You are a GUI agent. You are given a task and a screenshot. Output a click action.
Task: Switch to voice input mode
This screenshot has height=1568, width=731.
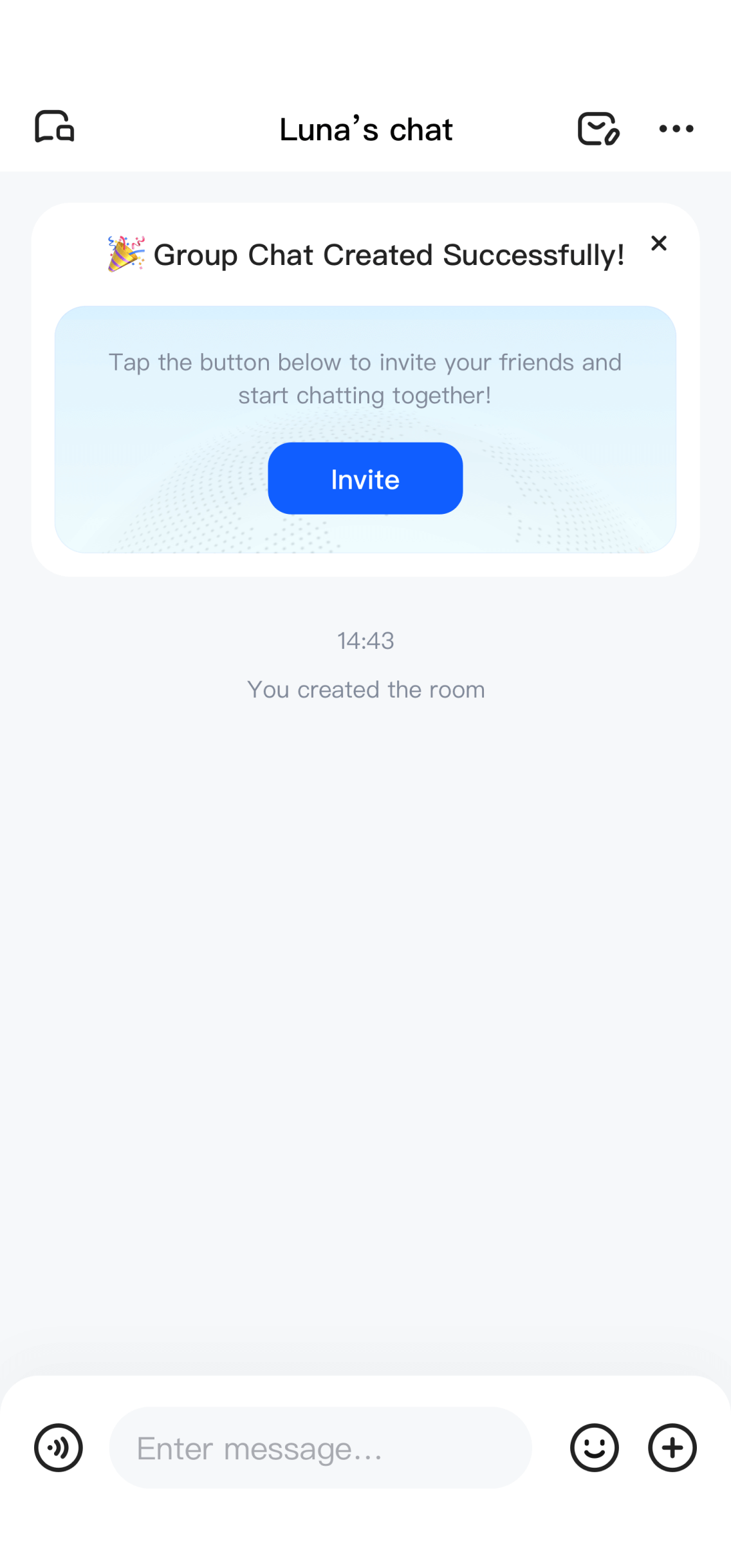pos(59,1448)
